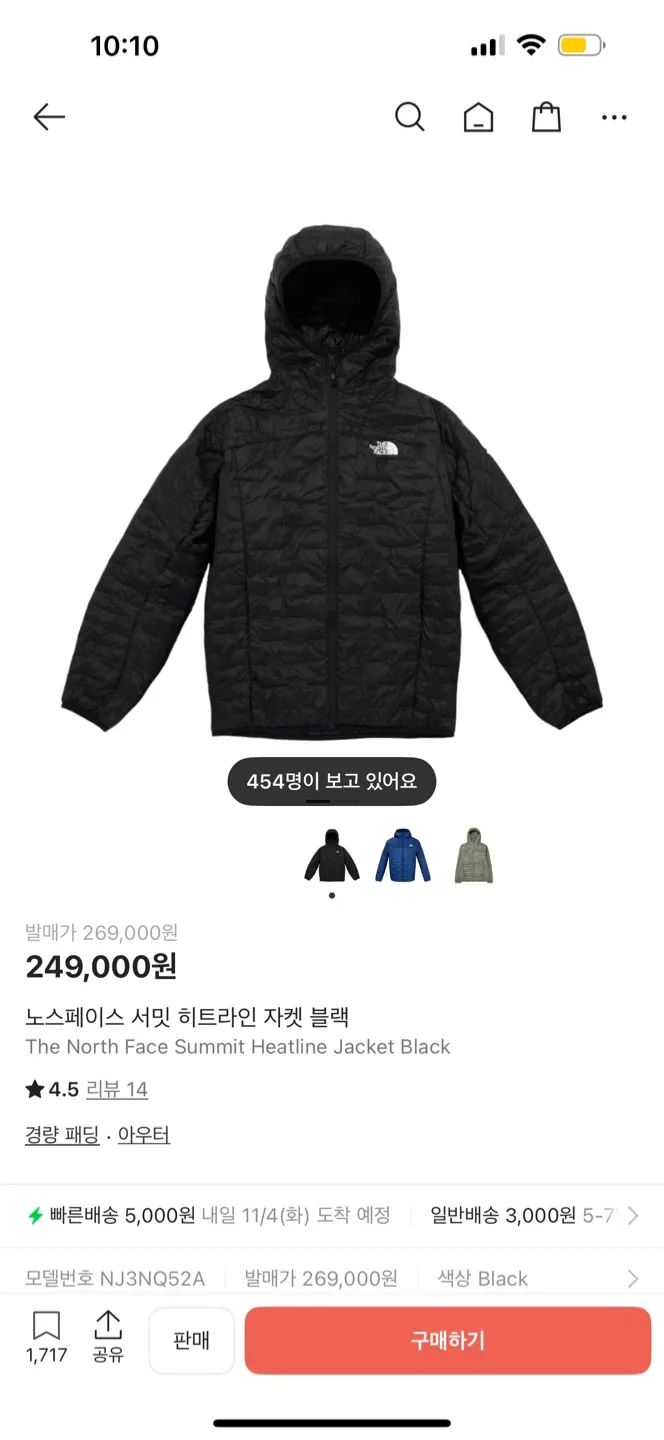Open the 경량 패딩 category link

point(62,1135)
